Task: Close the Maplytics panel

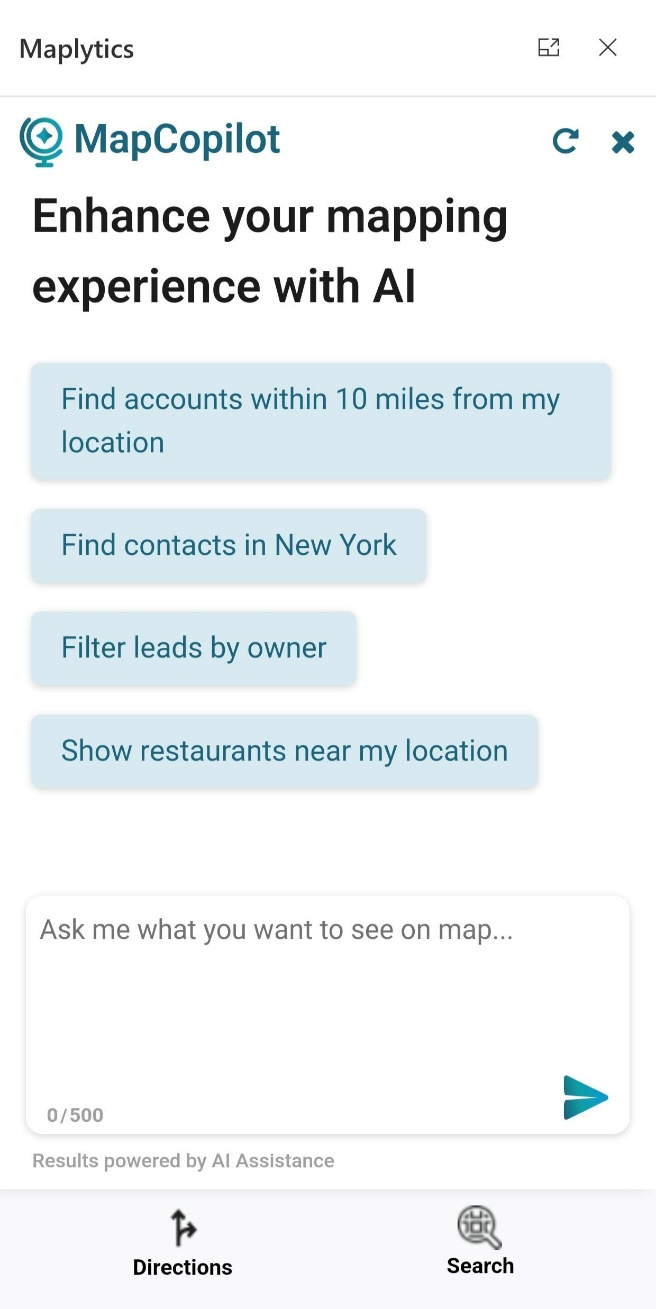Action: [608, 48]
